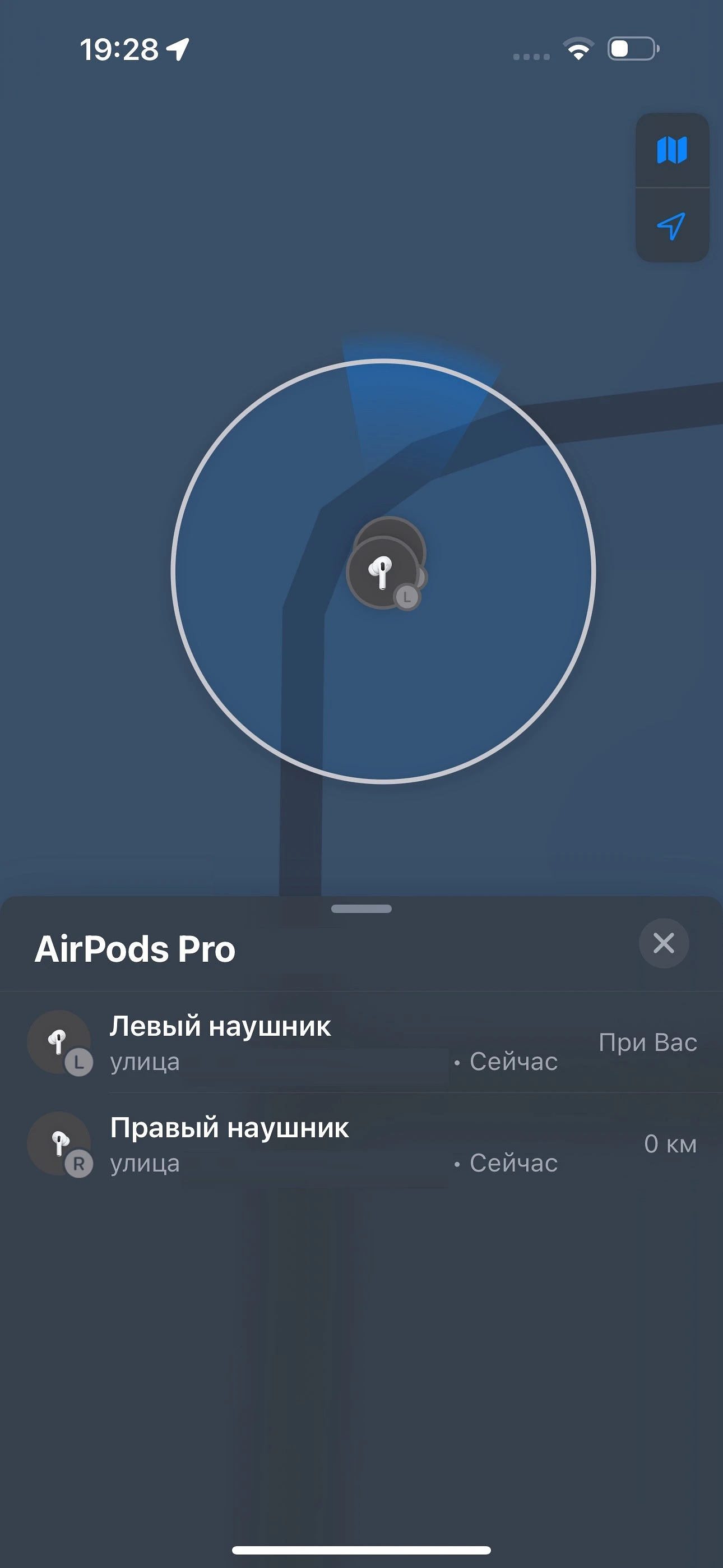Image resolution: width=723 pixels, height=1568 pixels.
Task: Open Правый наушник details
Action: [x=361, y=1145]
